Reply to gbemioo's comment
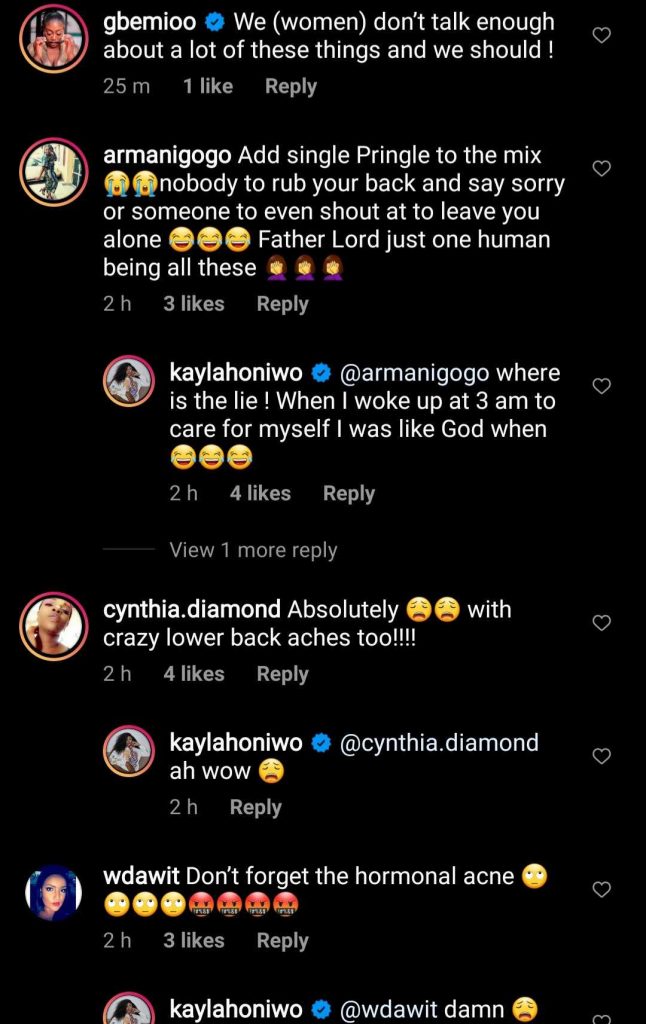The width and height of the screenshot is (646, 1024). click(x=290, y=87)
